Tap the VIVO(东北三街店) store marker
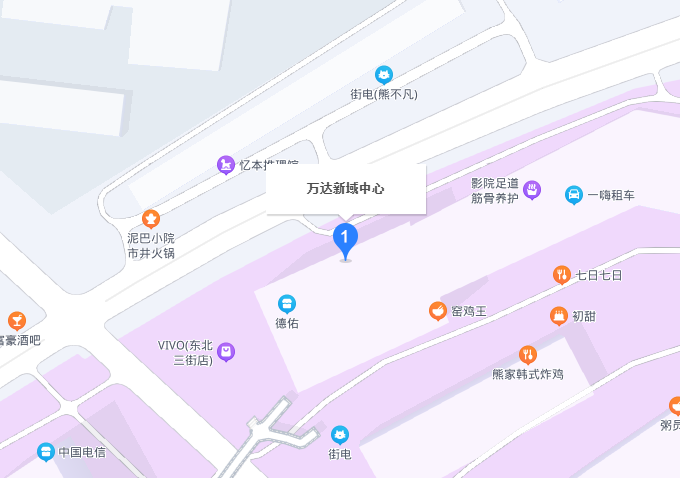 227,351
